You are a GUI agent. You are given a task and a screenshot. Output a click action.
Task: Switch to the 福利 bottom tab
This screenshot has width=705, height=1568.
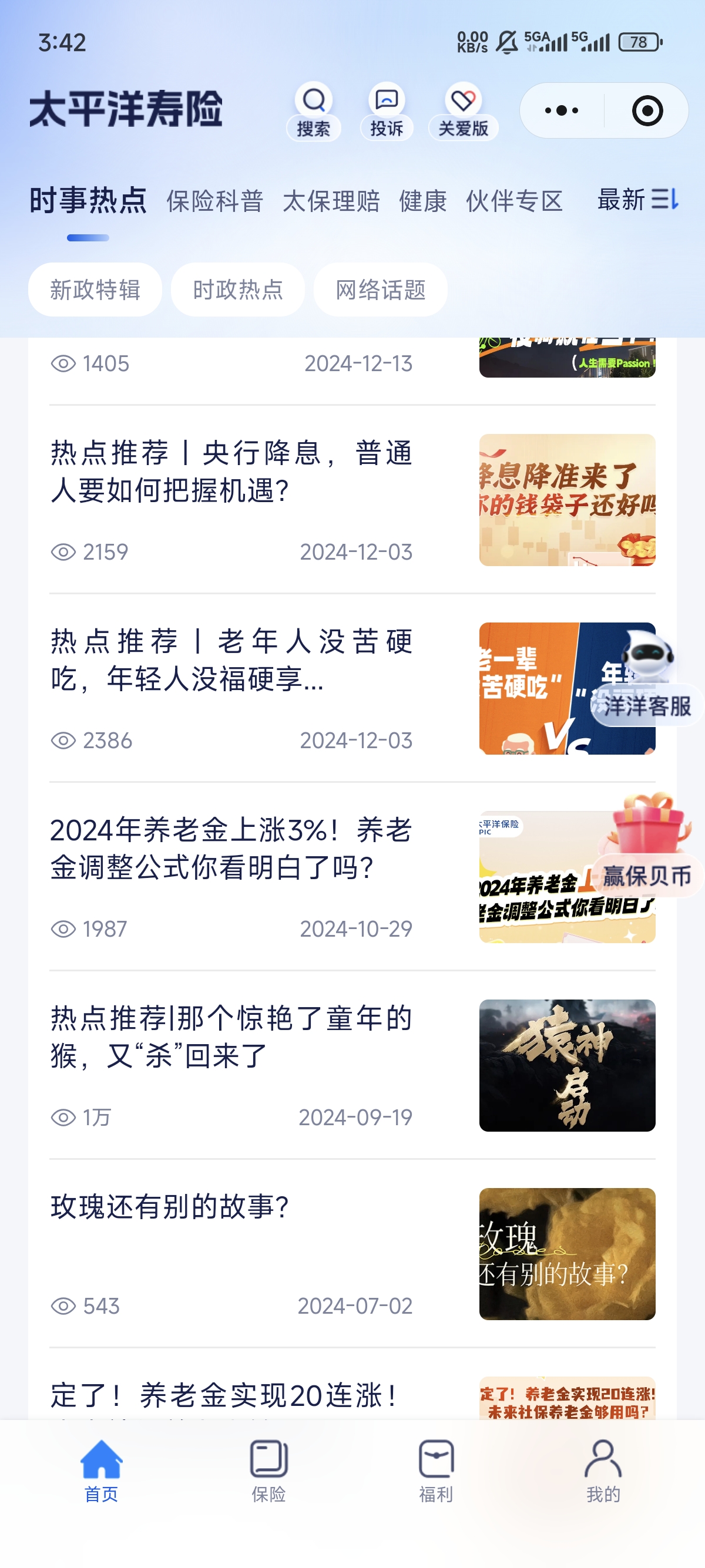click(436, 1469)
